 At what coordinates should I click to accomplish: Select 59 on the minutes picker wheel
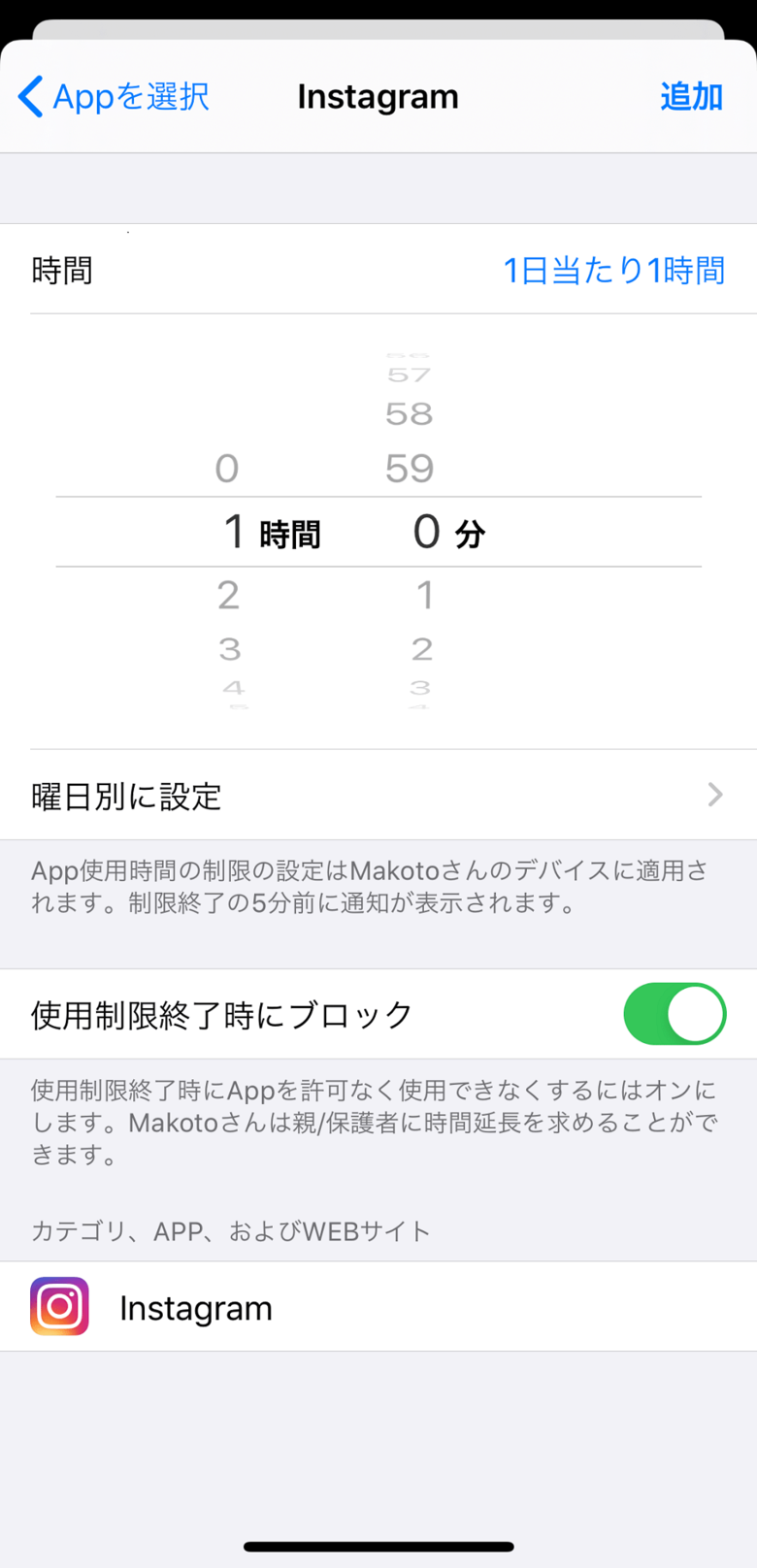408,467
